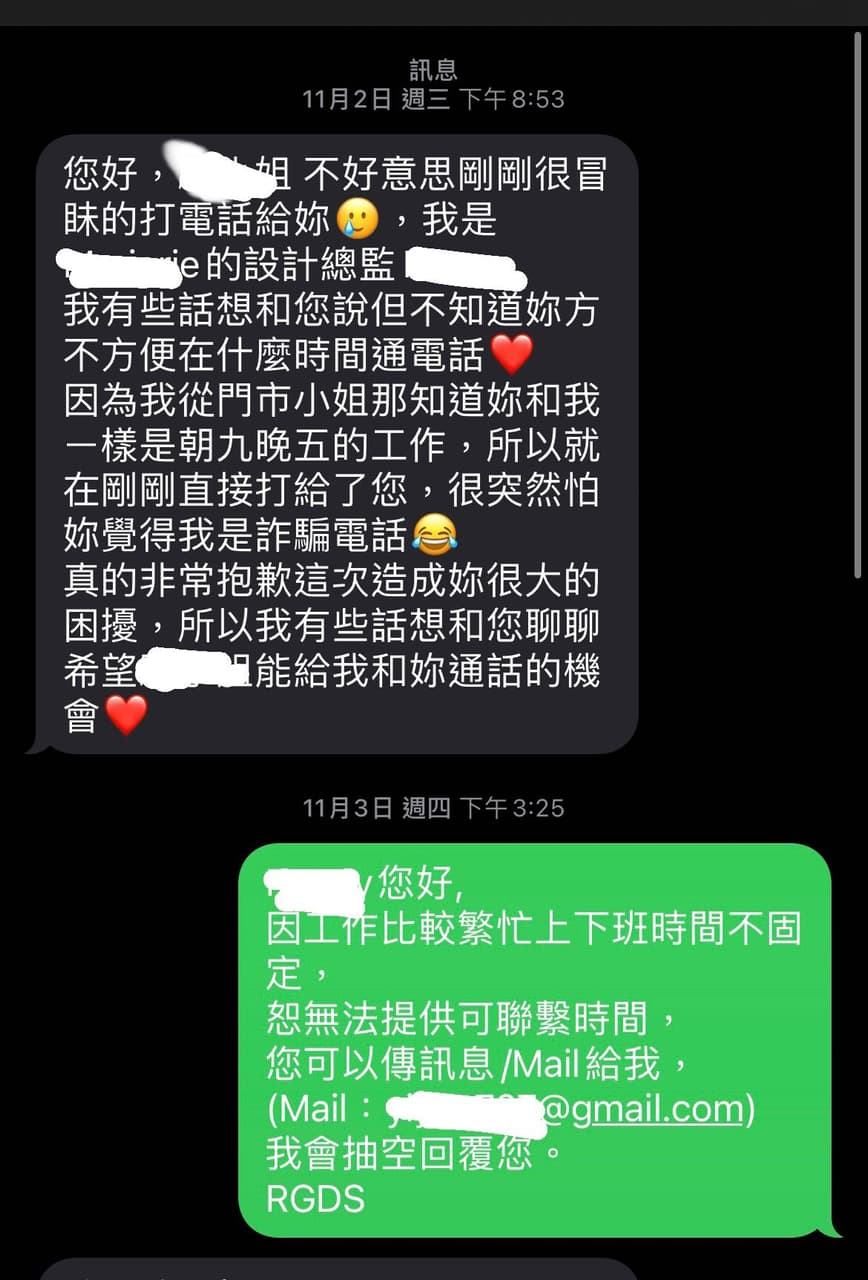Select the RGDS sign-off line
Viewport: 868px width, 1280px height.
click(318, 1200)
